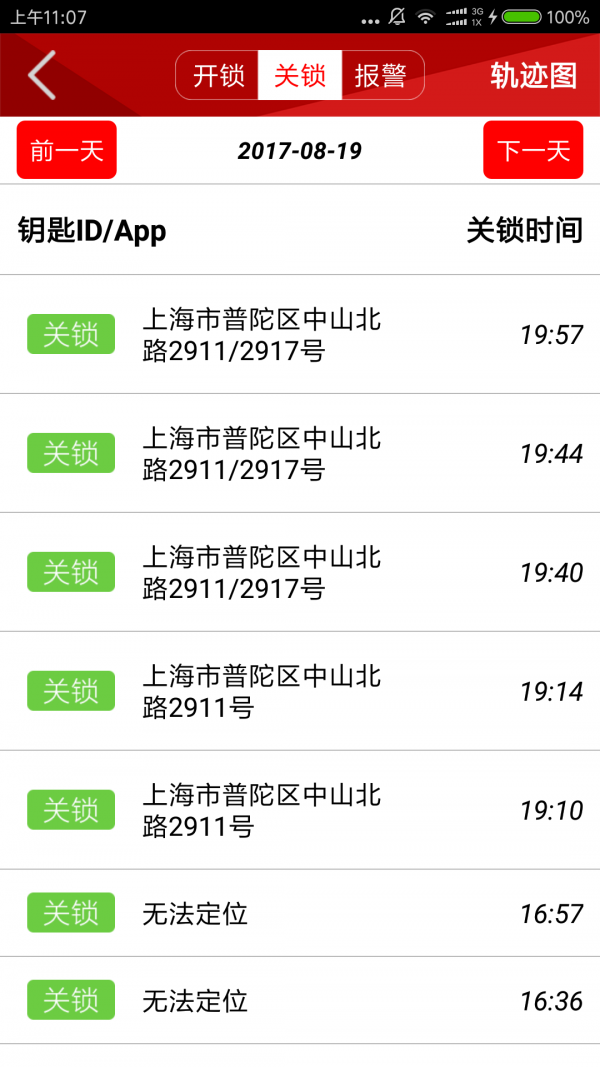Open the 19:14 lock record

coord(300,691)
